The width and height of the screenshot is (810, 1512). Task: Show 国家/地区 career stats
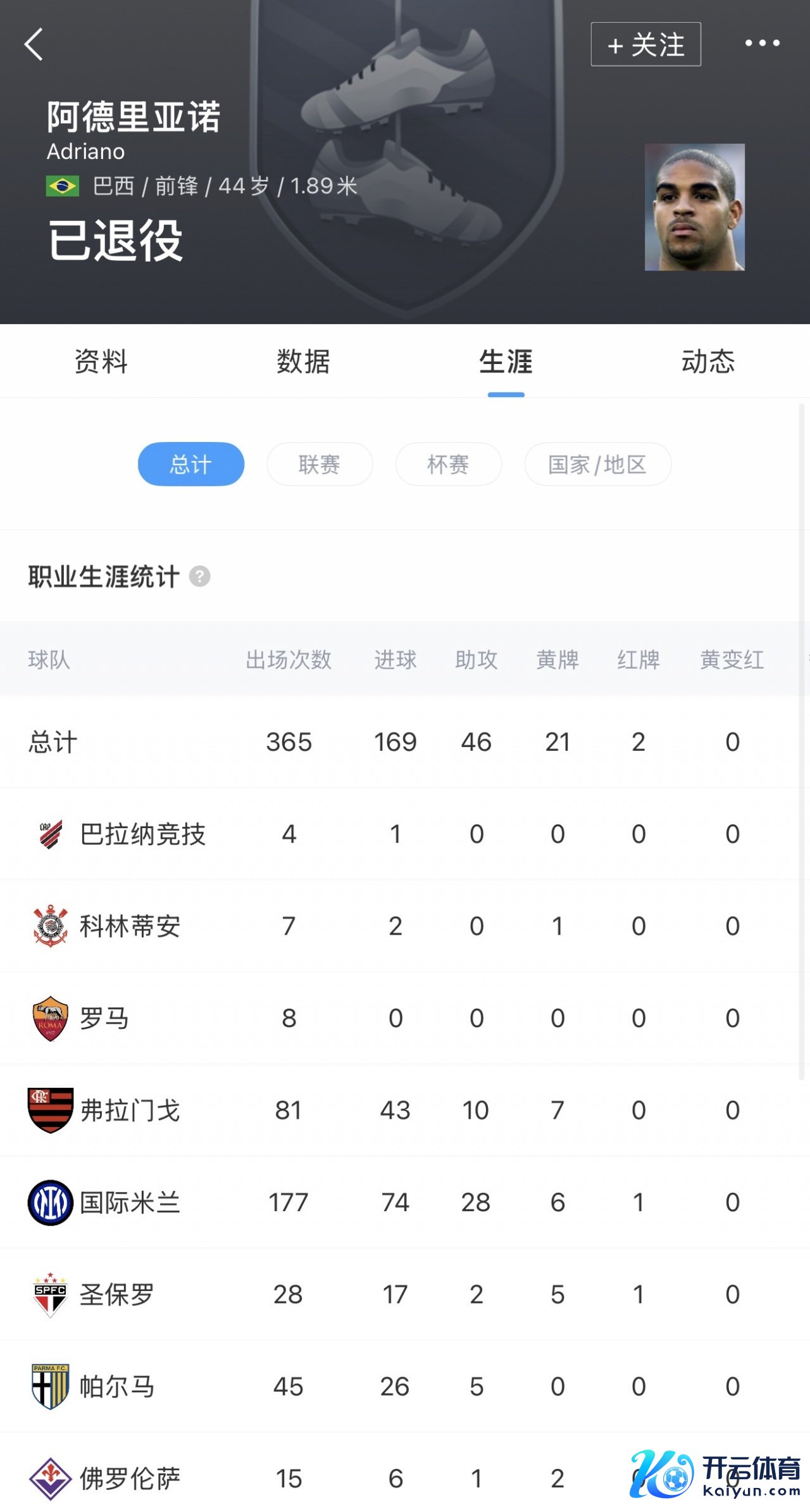coord(597,464)
